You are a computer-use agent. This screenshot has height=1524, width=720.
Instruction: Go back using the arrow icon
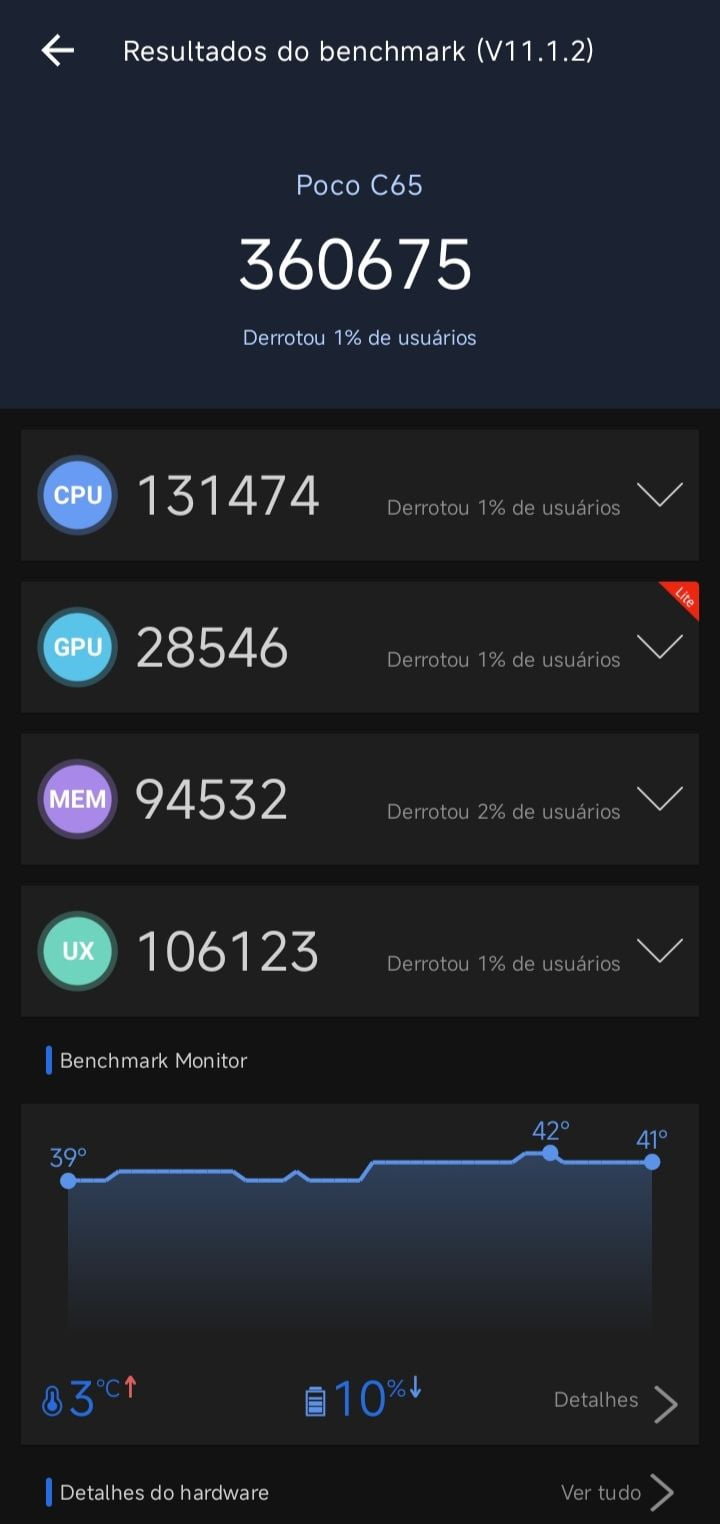58,51
